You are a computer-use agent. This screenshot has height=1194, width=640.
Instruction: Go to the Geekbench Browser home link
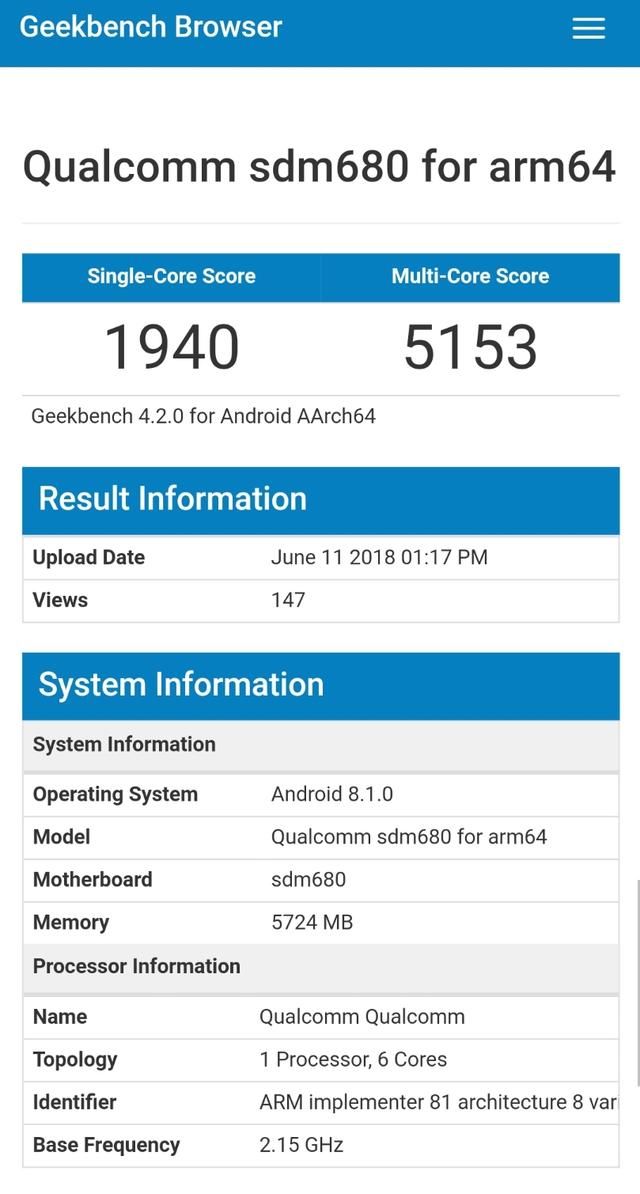pos(151,27)
